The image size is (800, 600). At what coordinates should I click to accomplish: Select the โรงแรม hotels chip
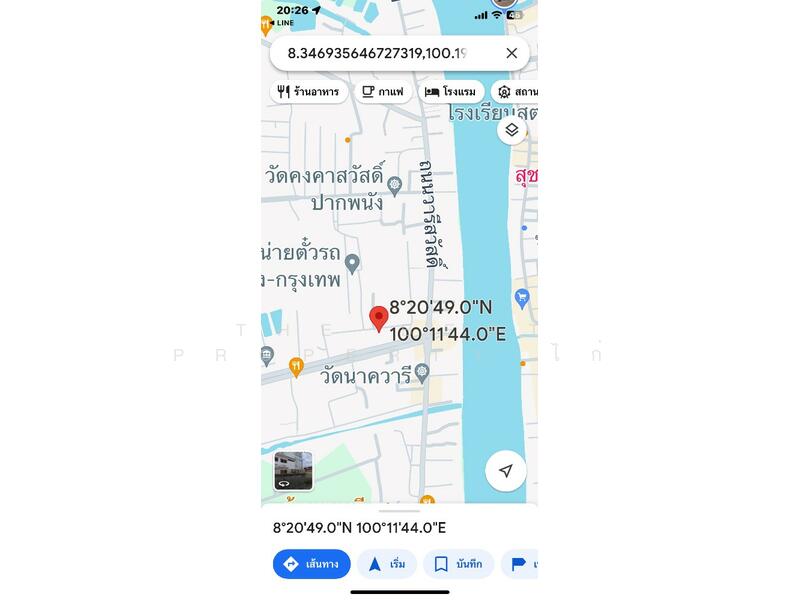(451, 92)
